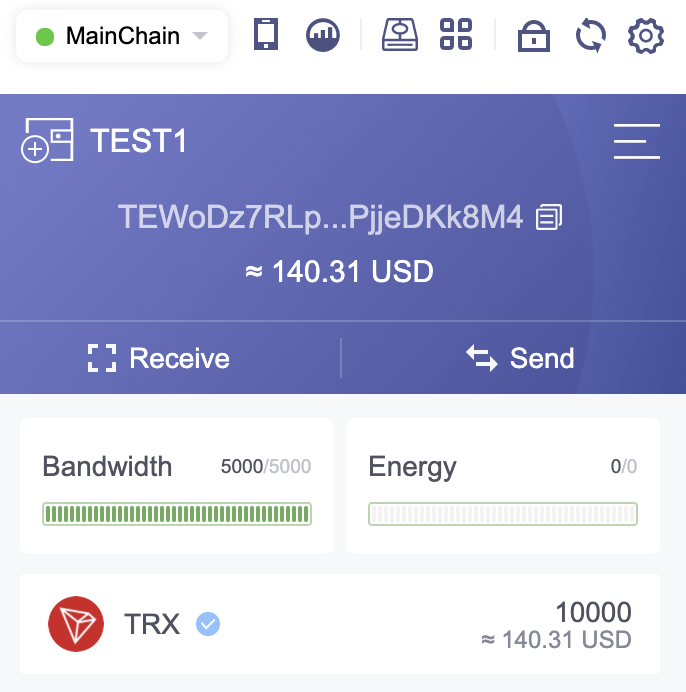The width and height of the screenshot is (686, 692).
Task: Open the chart statistics icon
Action: [x=323, y=34]
